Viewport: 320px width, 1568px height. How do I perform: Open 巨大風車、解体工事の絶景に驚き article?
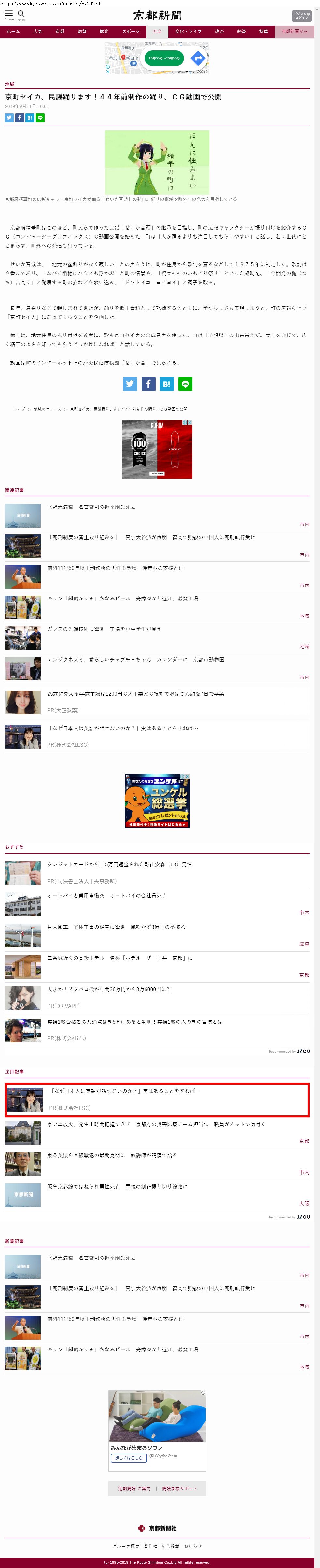tap(116, 927)
